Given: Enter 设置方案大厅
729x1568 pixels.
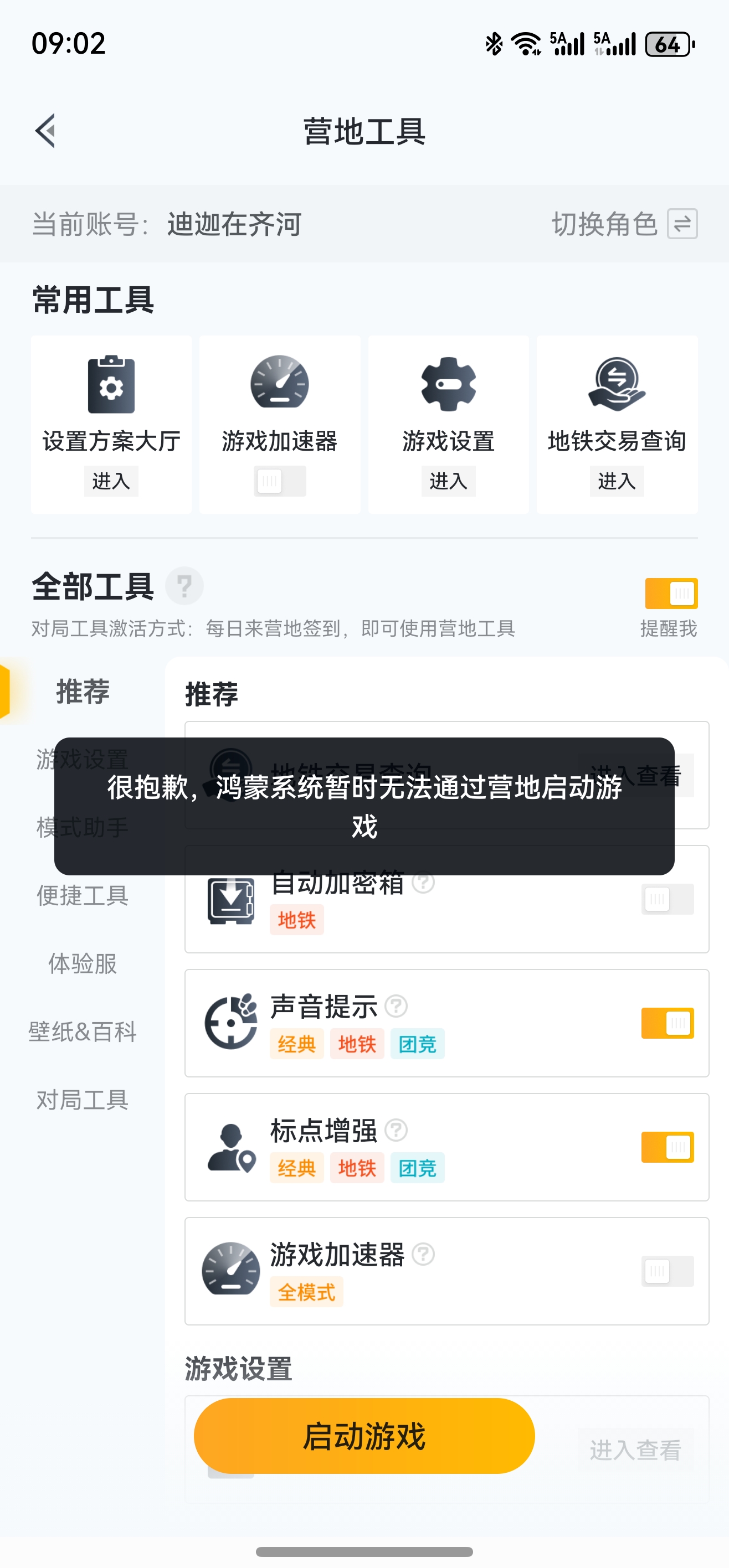Looking at the screenshot, I should coord(111,481).
